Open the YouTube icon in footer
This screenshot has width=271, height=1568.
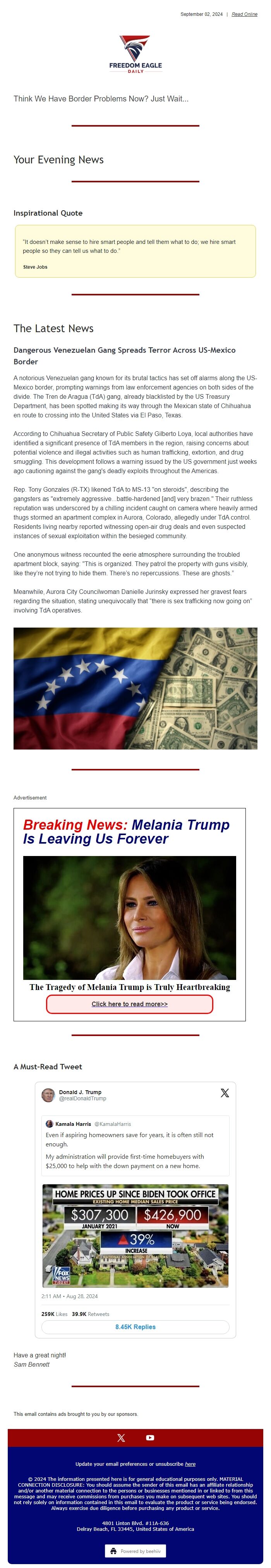[x=150, y=1437]
